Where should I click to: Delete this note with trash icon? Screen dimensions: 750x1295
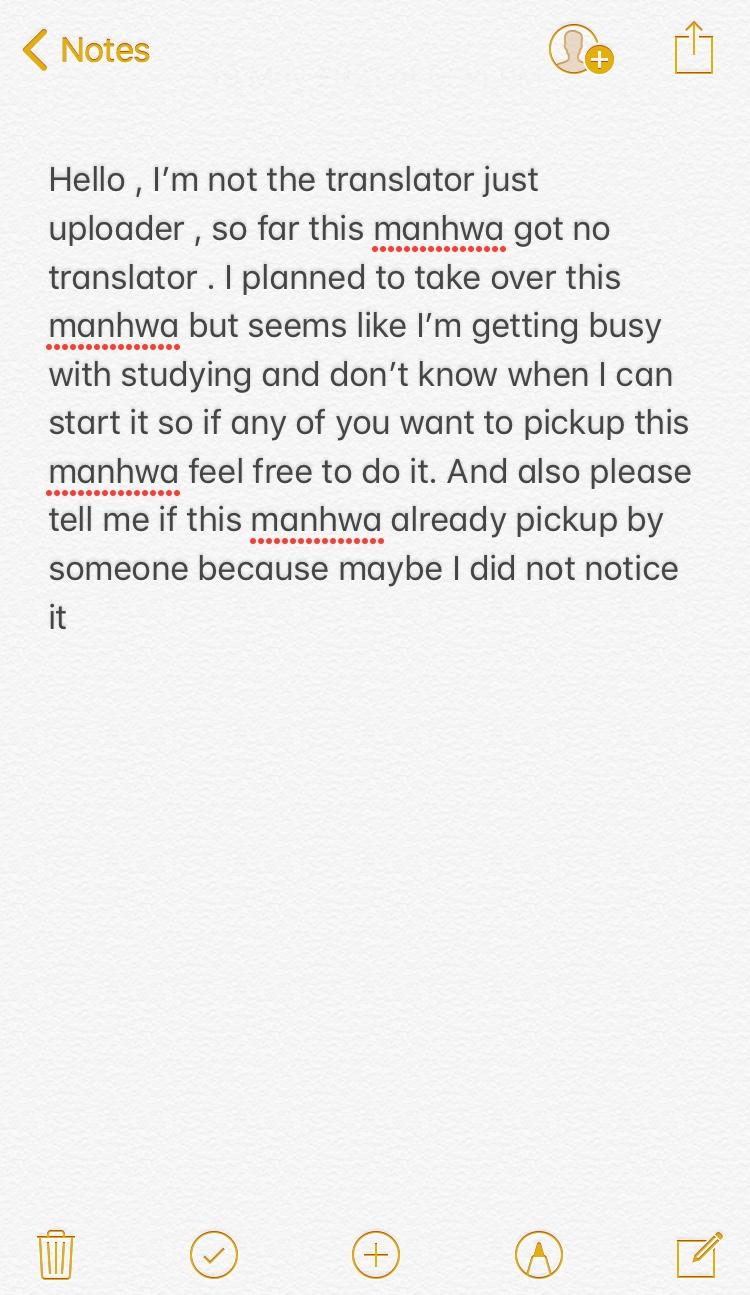56,1254
